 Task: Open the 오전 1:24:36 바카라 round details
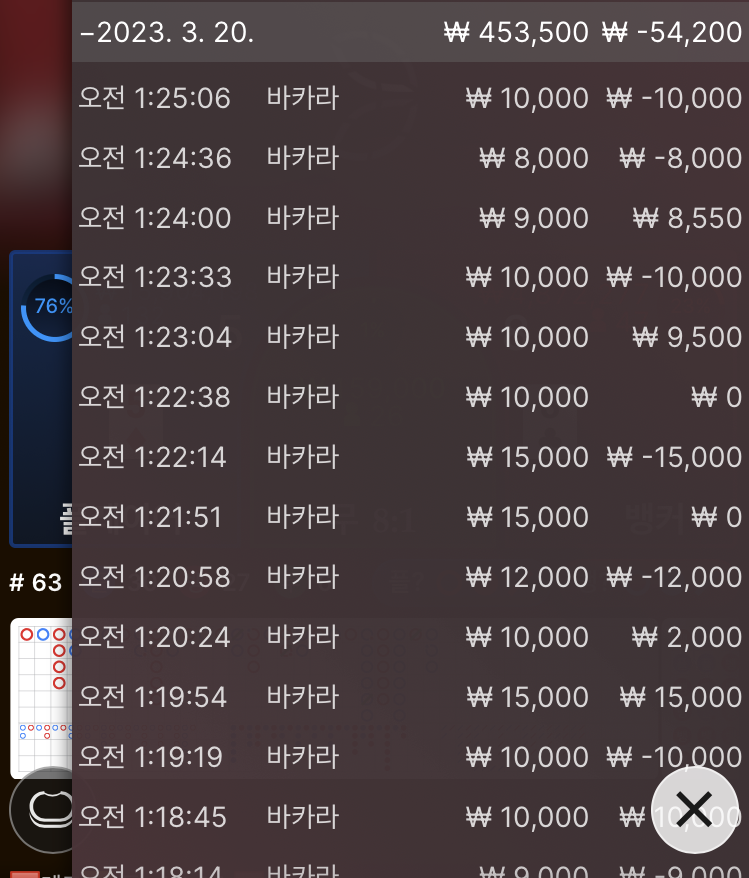[409, 158]
